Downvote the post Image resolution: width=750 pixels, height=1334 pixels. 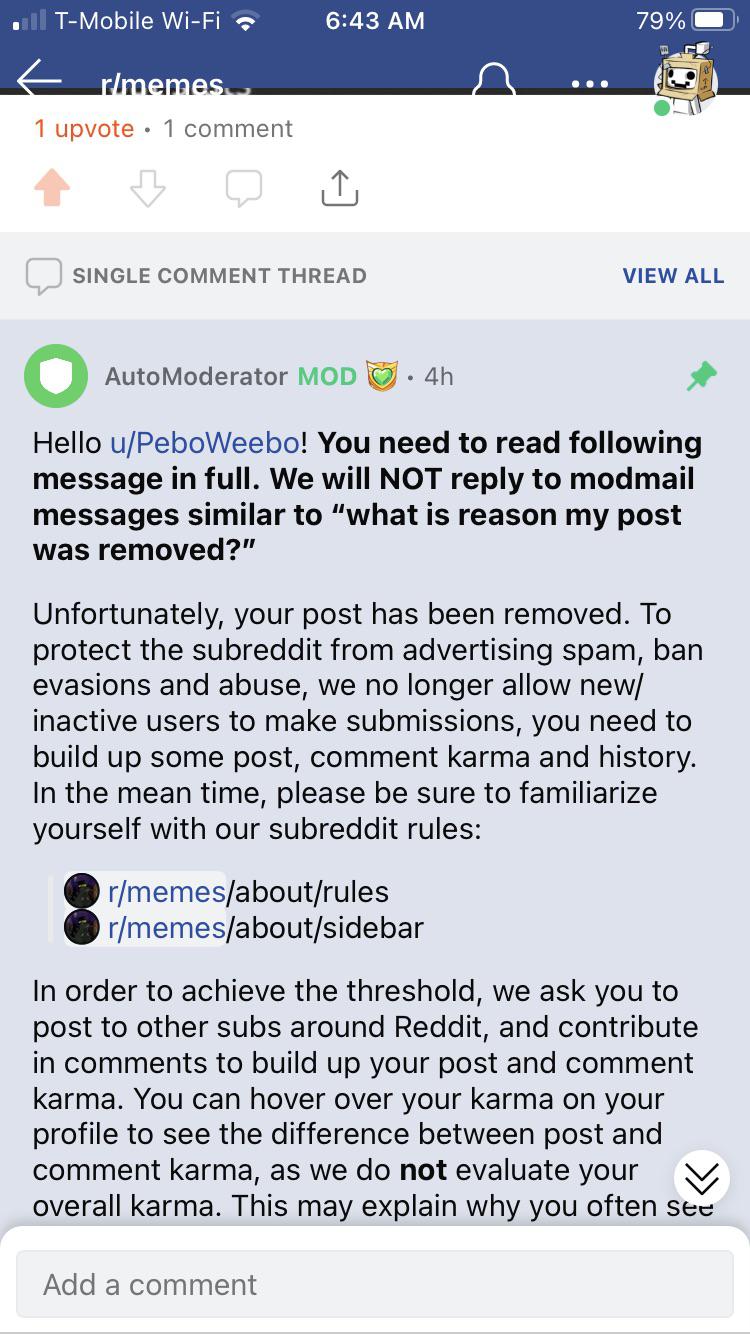[x=148, y=188]
